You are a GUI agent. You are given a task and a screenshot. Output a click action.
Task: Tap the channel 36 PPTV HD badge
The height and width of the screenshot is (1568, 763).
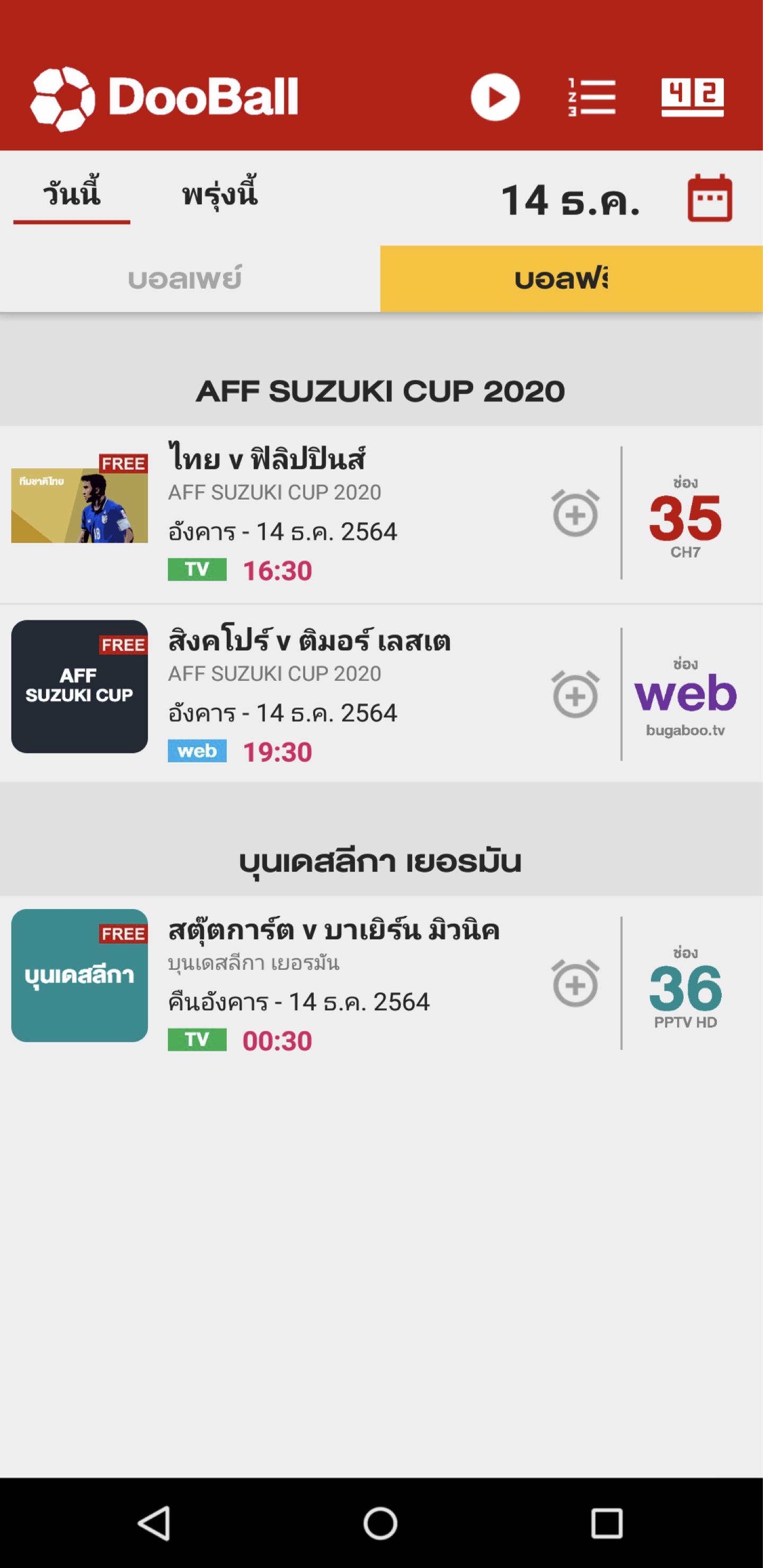click(685, 988)
